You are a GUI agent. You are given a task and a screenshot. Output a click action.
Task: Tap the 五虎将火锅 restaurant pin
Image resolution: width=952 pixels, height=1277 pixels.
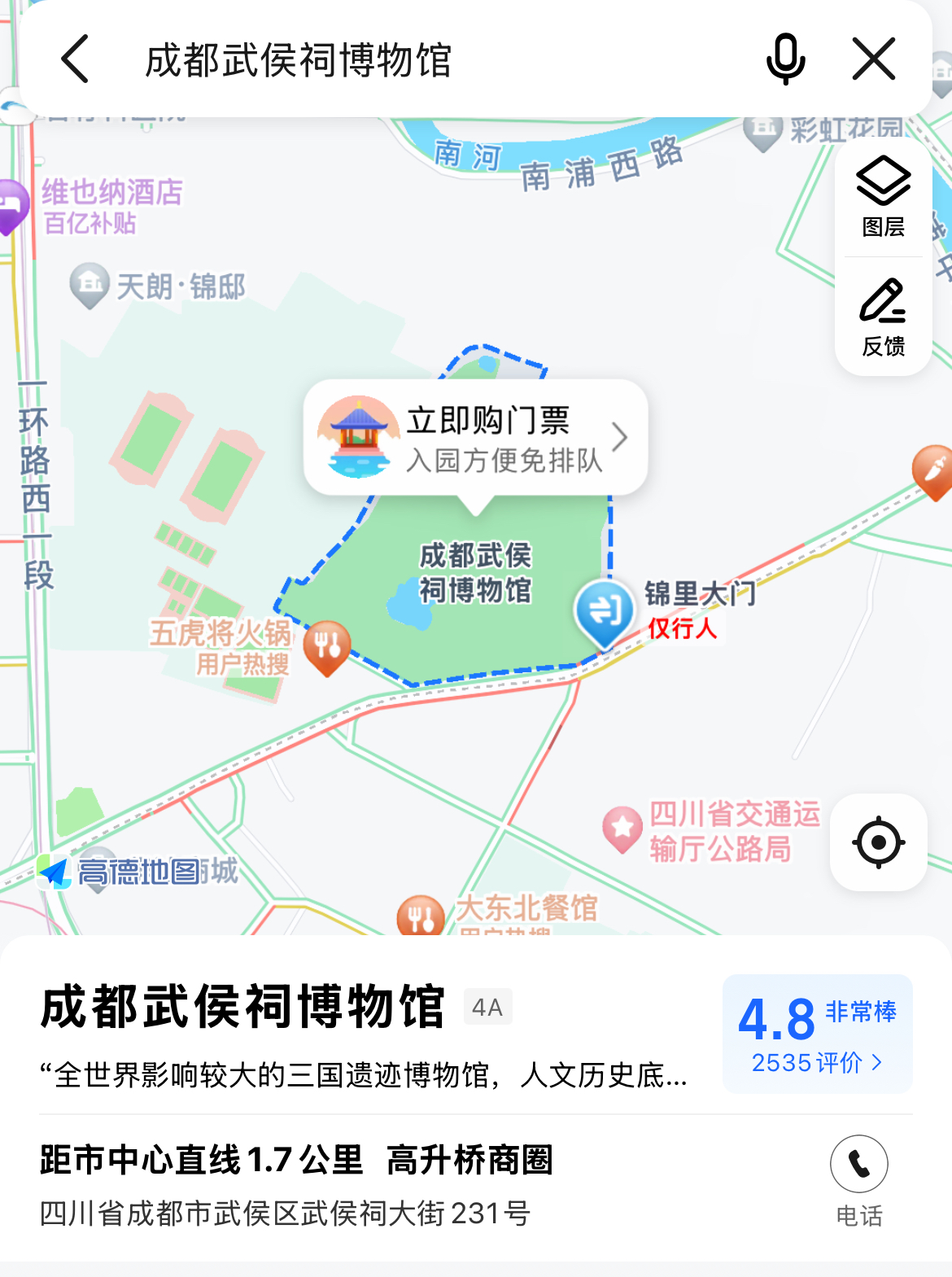pyautogui.click(x=327, y=646)
